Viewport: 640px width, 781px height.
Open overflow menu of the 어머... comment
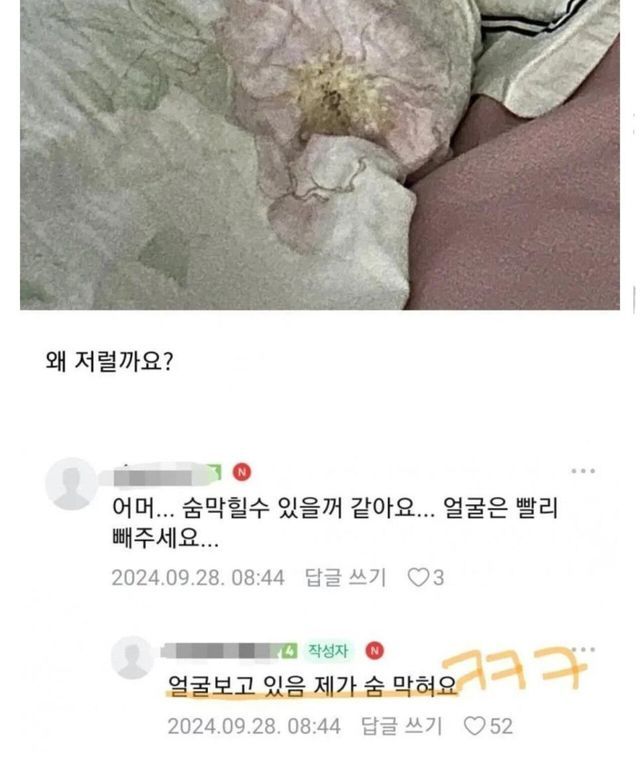coord(583,471)
